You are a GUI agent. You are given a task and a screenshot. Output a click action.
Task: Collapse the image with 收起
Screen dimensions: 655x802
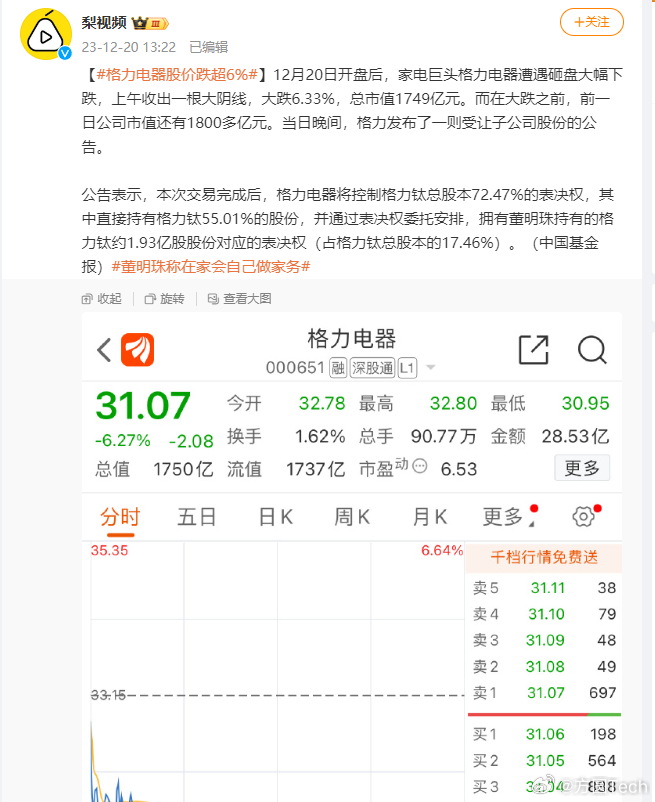pos(101,298)
